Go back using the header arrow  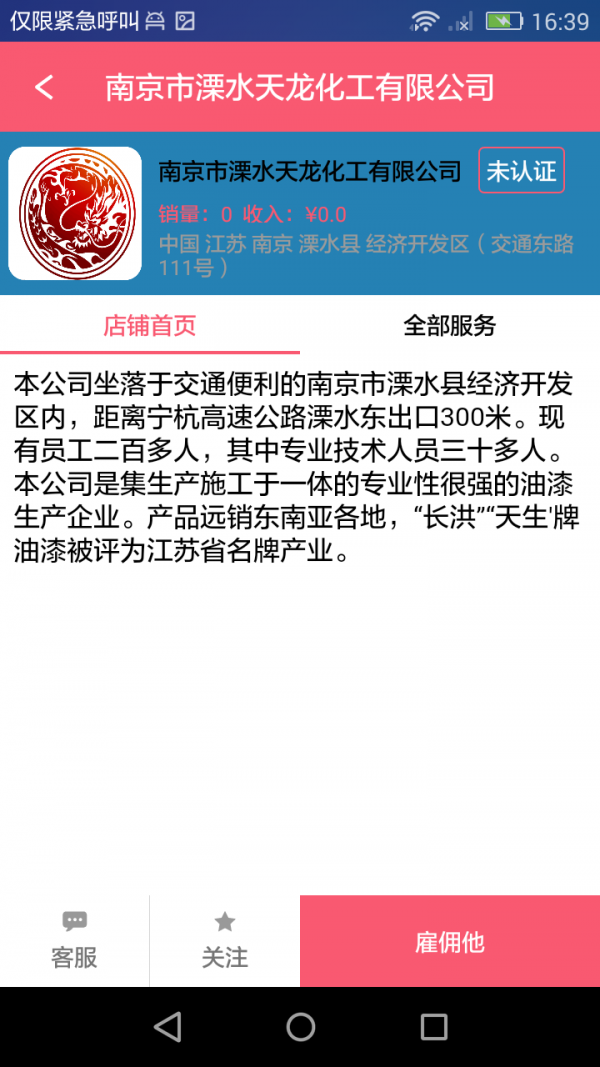(44, 87)
